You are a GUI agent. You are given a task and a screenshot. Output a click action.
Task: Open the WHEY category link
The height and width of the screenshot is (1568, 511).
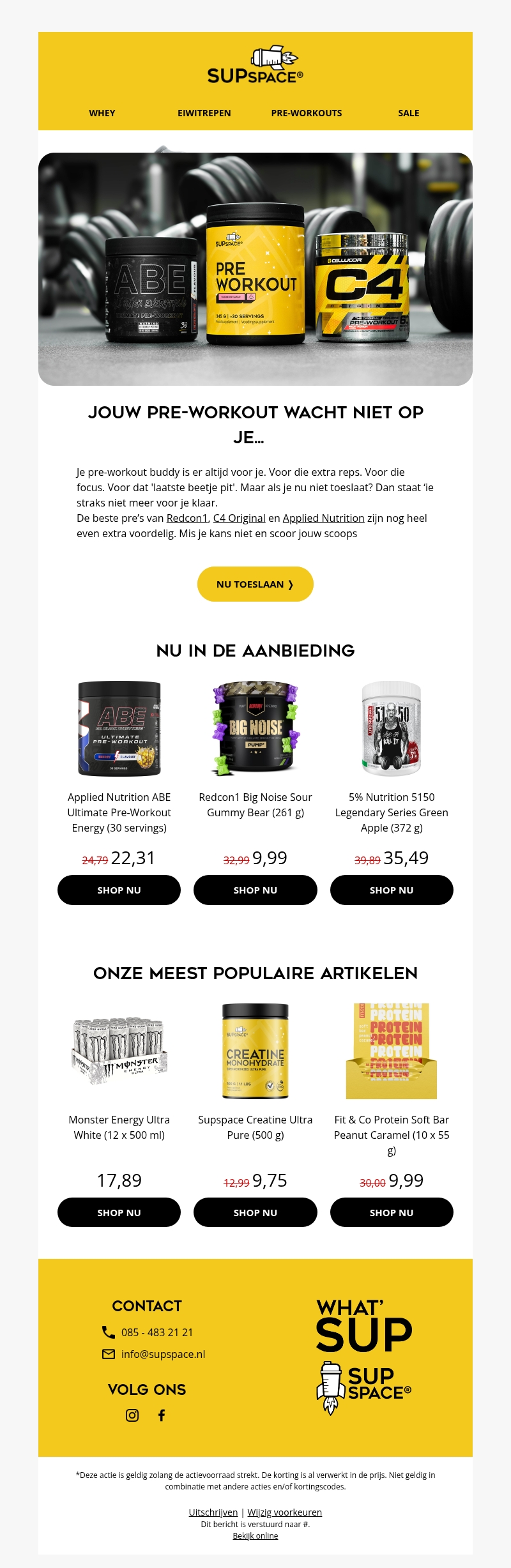click(x=102, y=113)
